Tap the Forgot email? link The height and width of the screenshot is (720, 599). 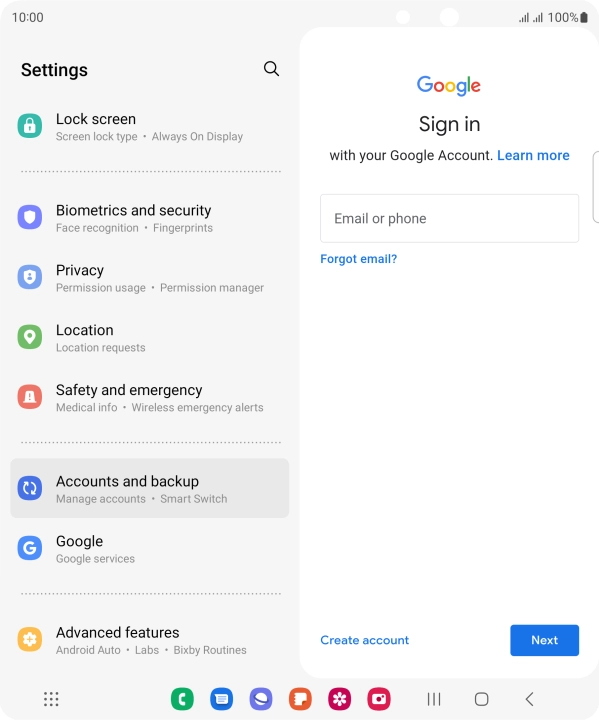click(x=358, y=259)
